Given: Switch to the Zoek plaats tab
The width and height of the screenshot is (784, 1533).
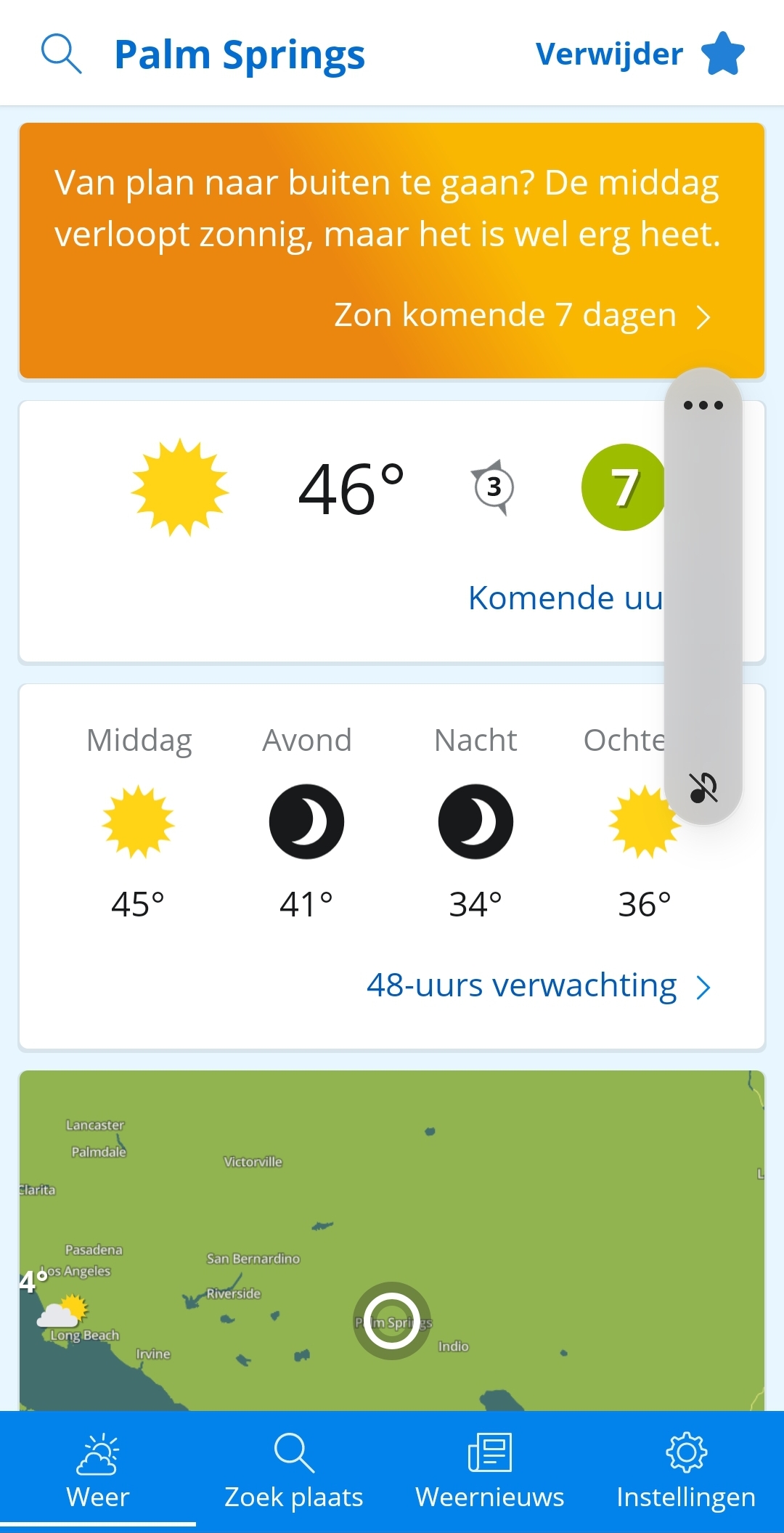Looking at the screenshot, I should click(x=294, y=1472).
